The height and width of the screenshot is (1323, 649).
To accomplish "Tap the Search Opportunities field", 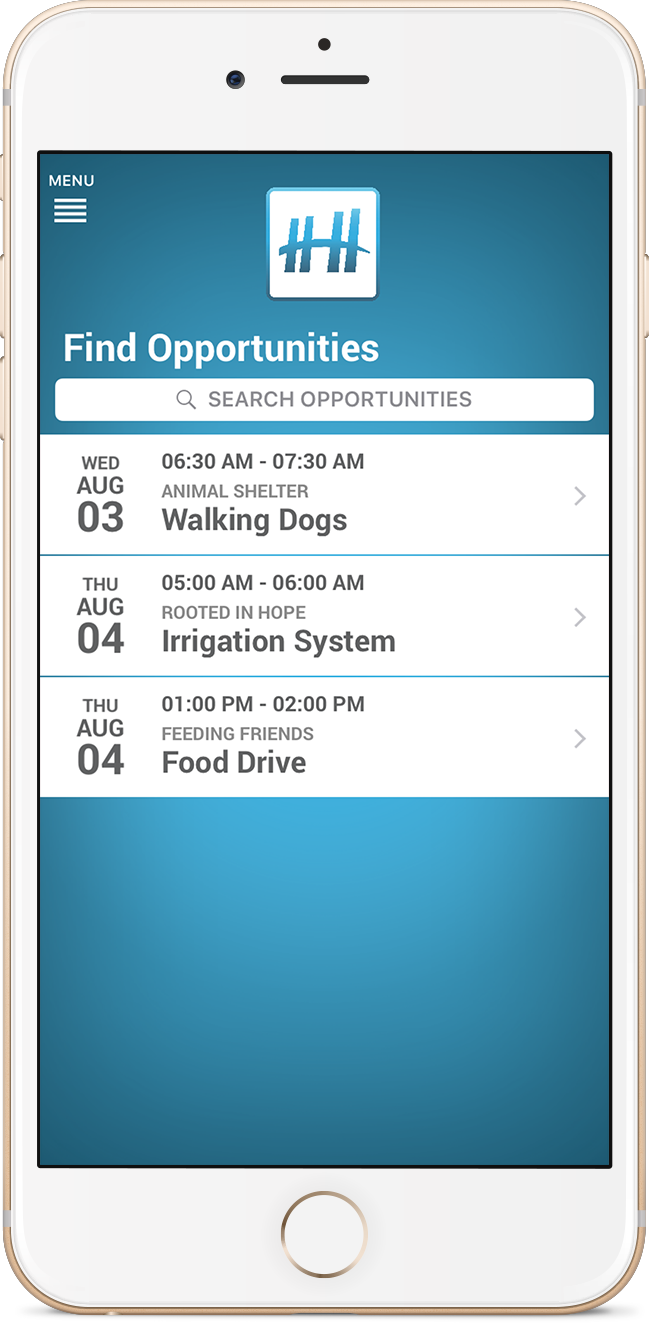I will point(324,399).
